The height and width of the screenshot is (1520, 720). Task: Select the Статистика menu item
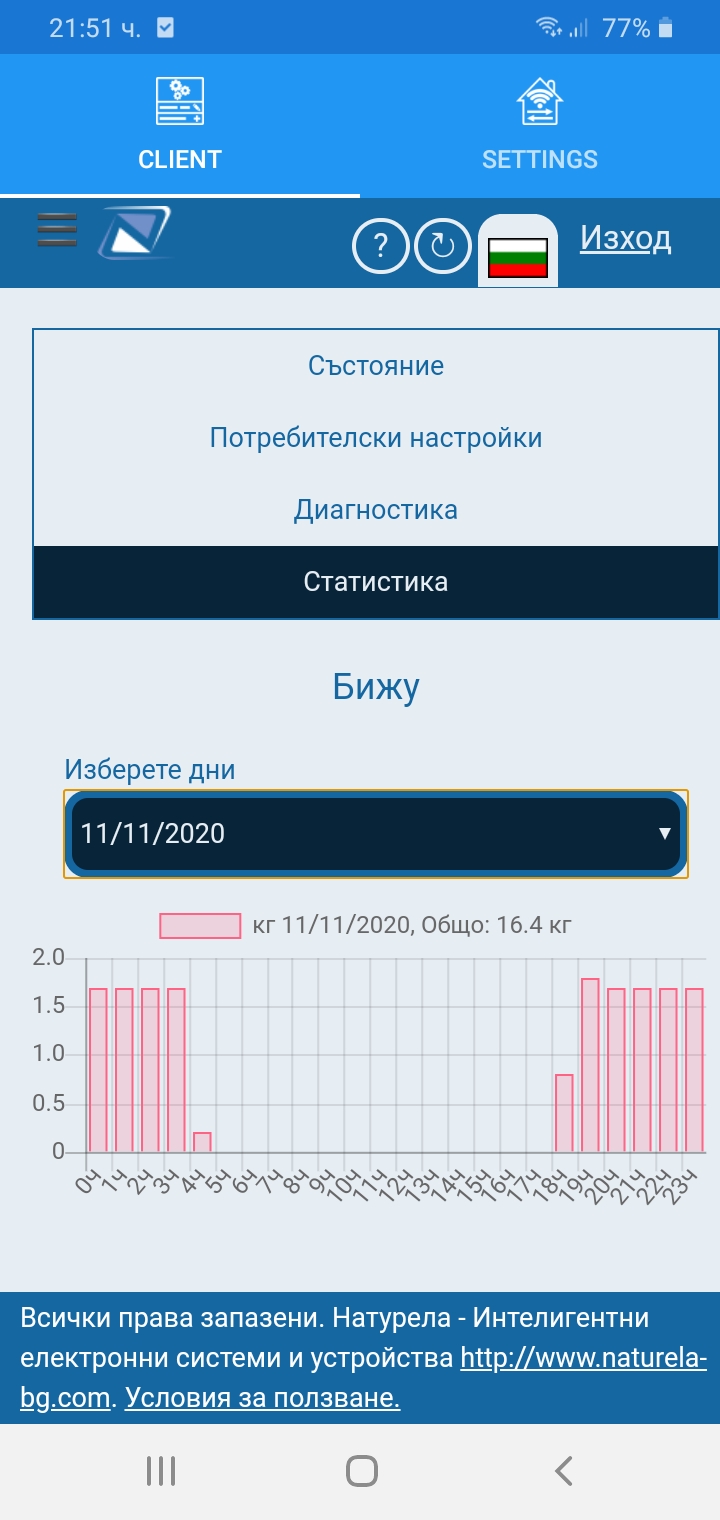coord(376,582)
